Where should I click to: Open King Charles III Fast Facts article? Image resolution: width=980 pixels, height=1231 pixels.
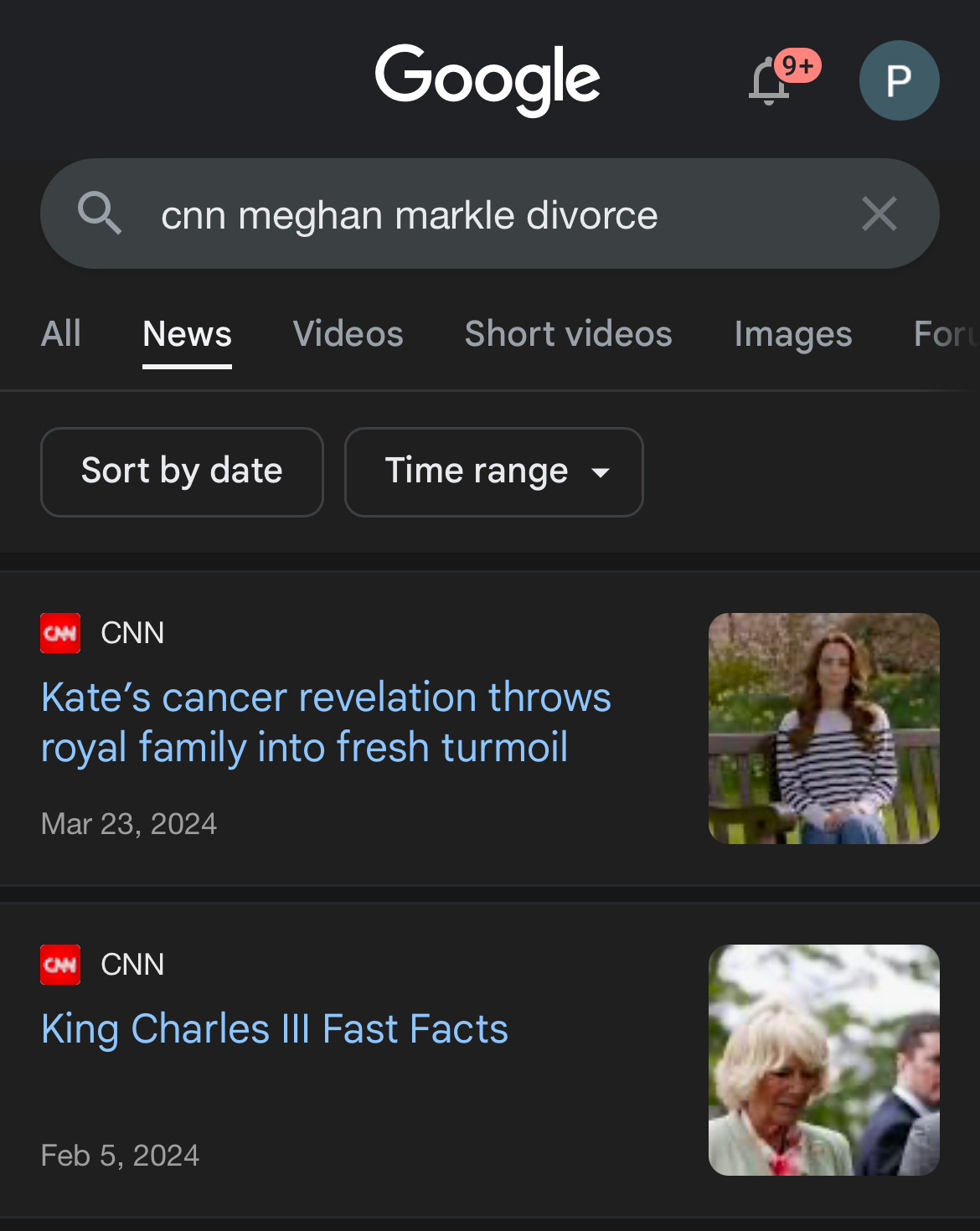275,1029
